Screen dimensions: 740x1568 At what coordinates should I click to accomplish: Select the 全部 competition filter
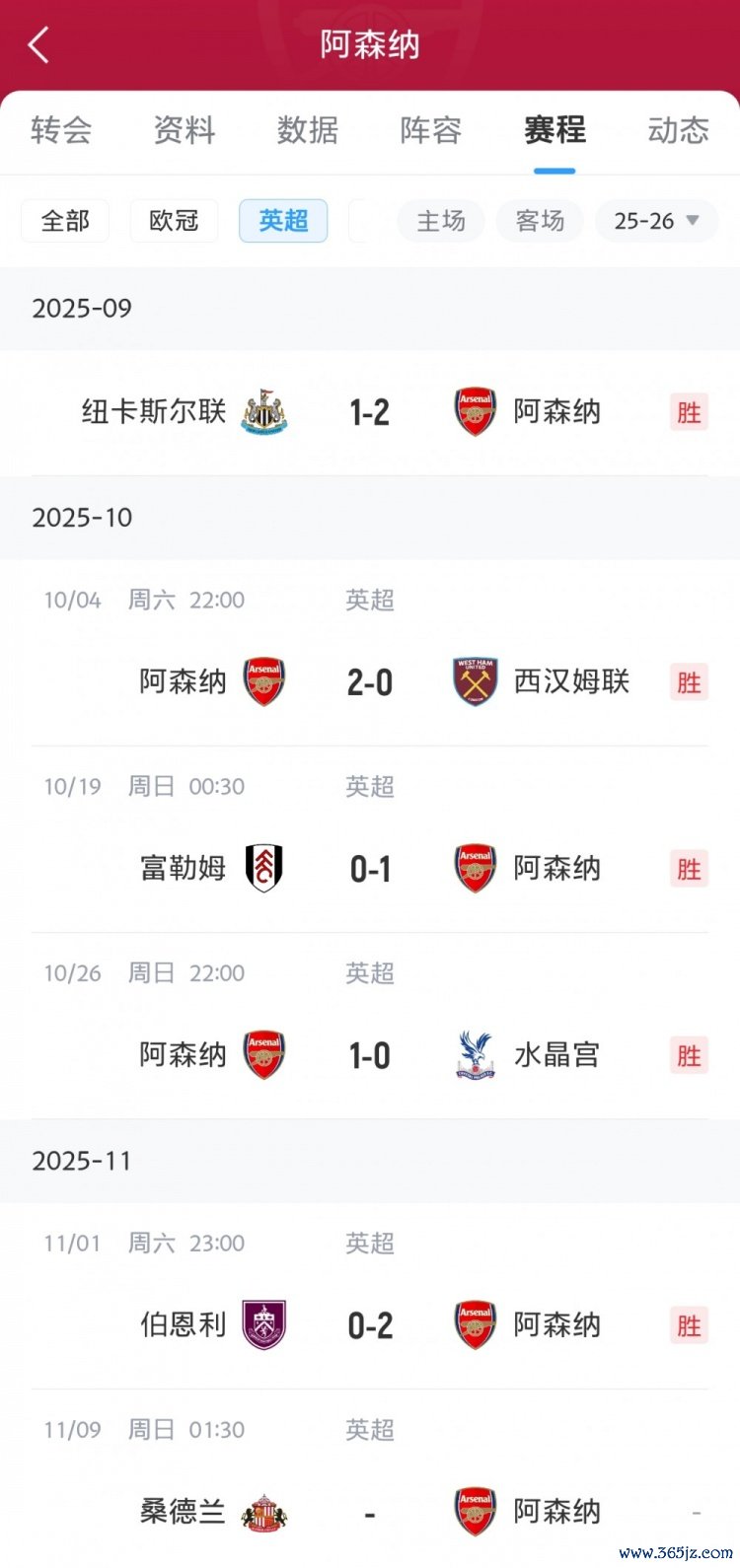[65, 221]
